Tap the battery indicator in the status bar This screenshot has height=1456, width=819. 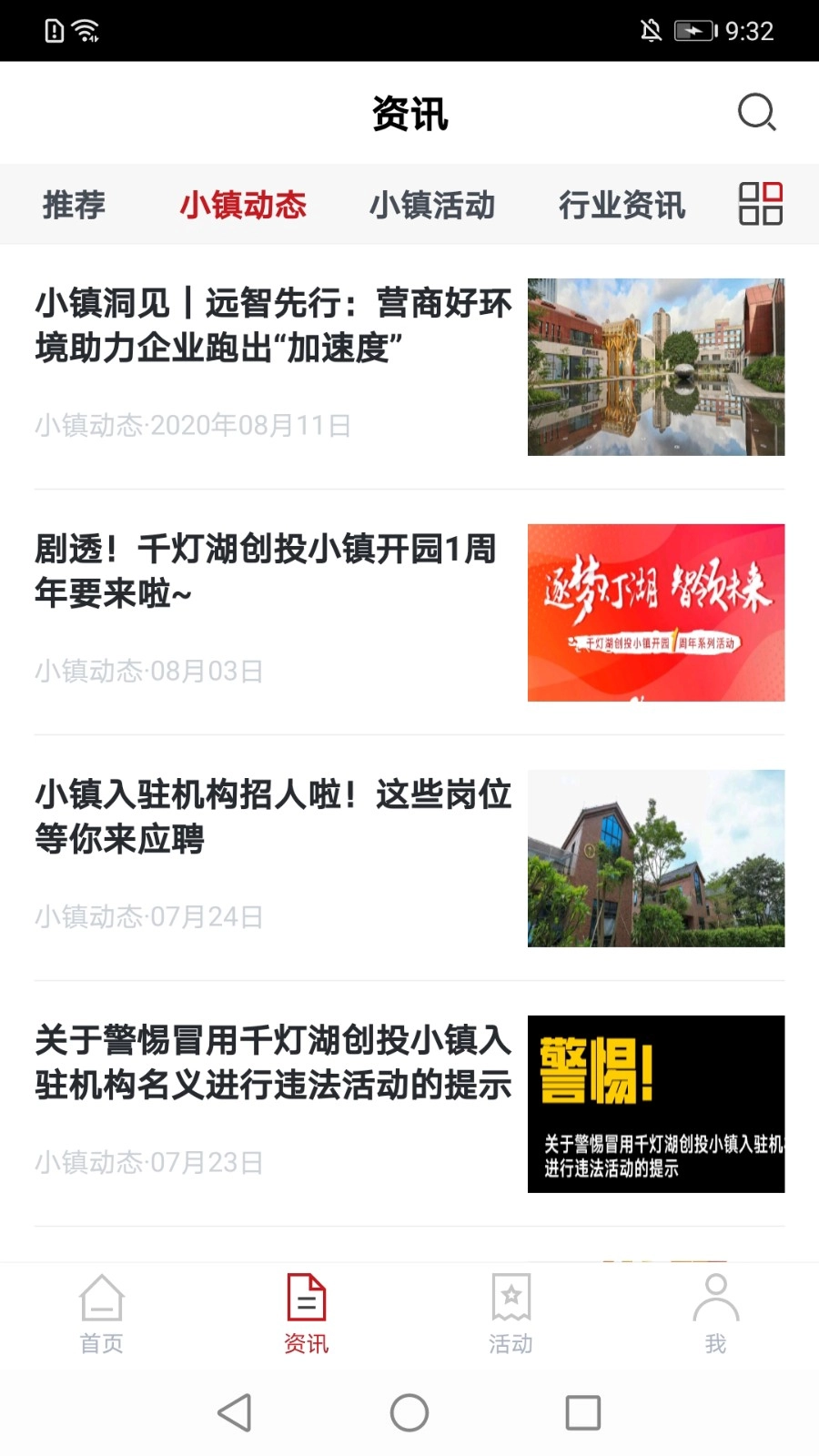pyautogui.click(x=693, y=30)
